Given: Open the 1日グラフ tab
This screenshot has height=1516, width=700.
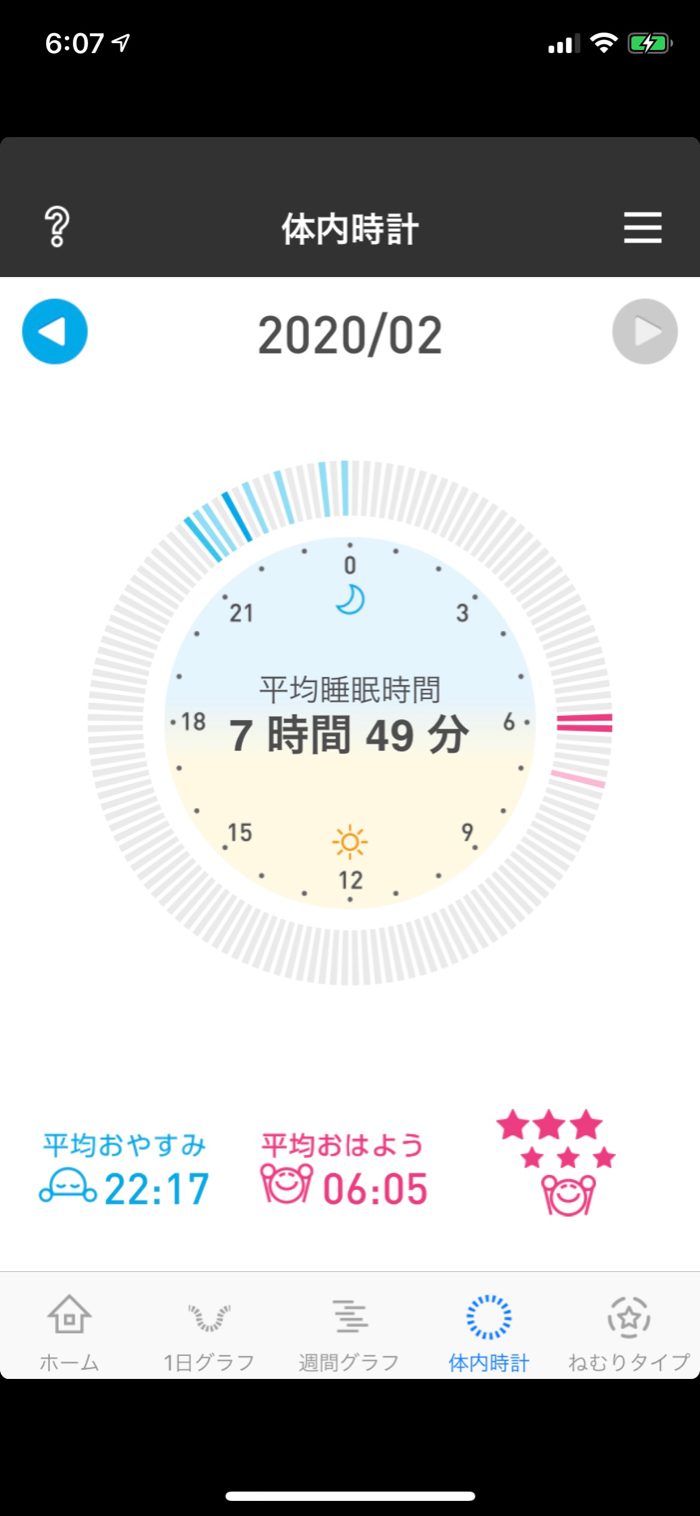Looking at the screenshot, I should pyautogui.click(x=209, y=1331).
